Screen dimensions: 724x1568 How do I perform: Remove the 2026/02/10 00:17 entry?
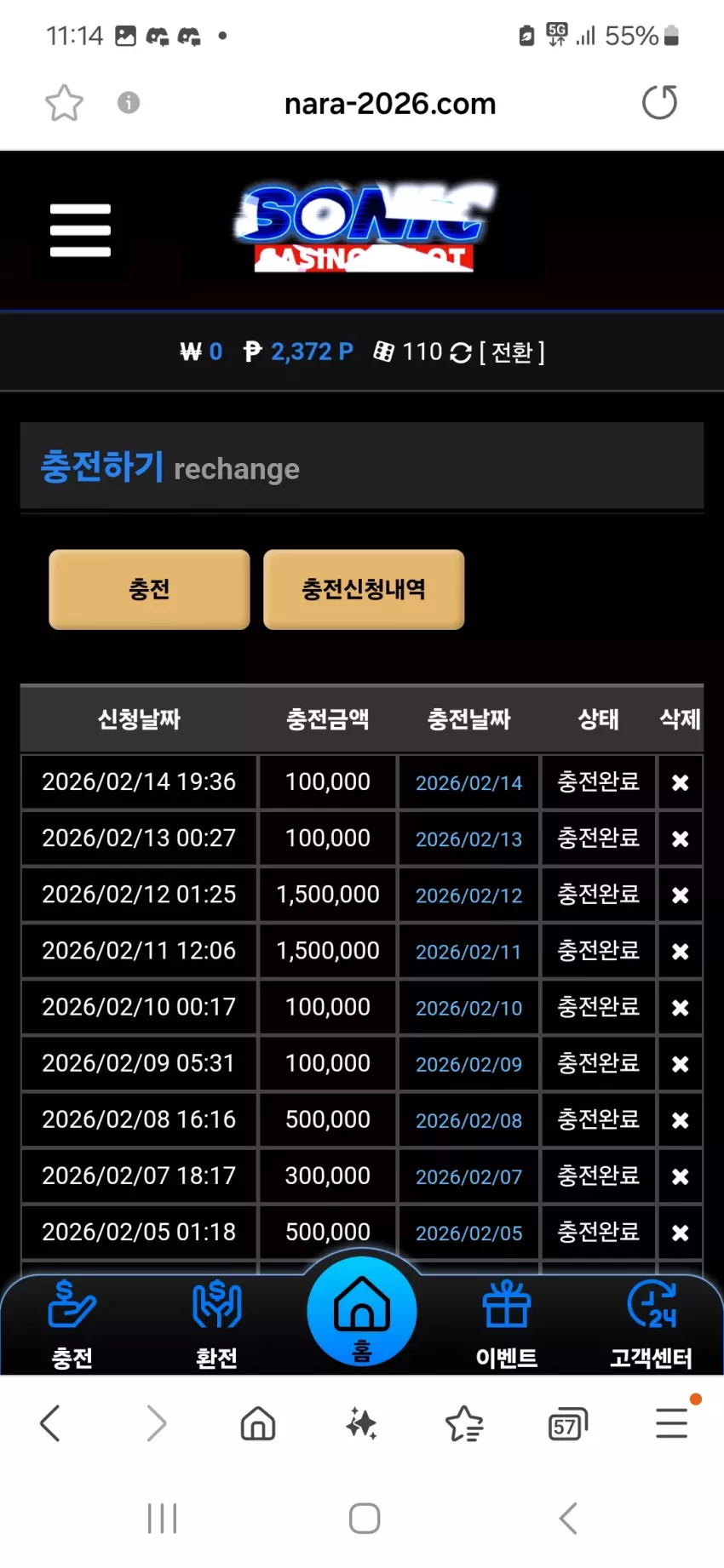point(680,1007)
